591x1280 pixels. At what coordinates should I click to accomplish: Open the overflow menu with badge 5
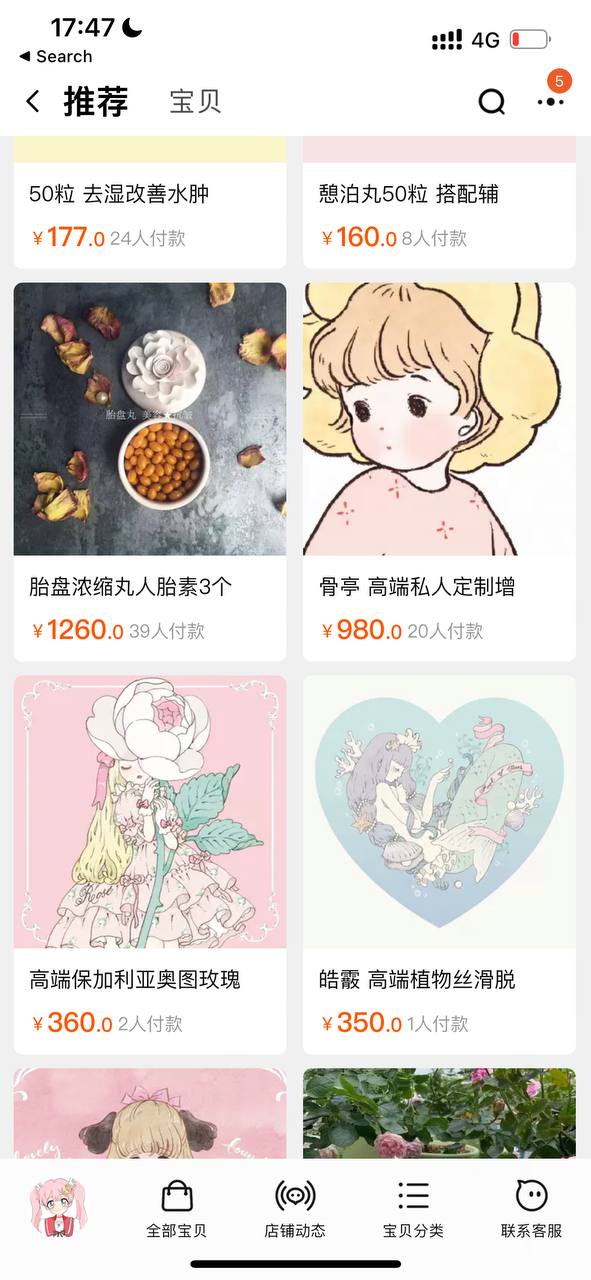coord(550,101)
